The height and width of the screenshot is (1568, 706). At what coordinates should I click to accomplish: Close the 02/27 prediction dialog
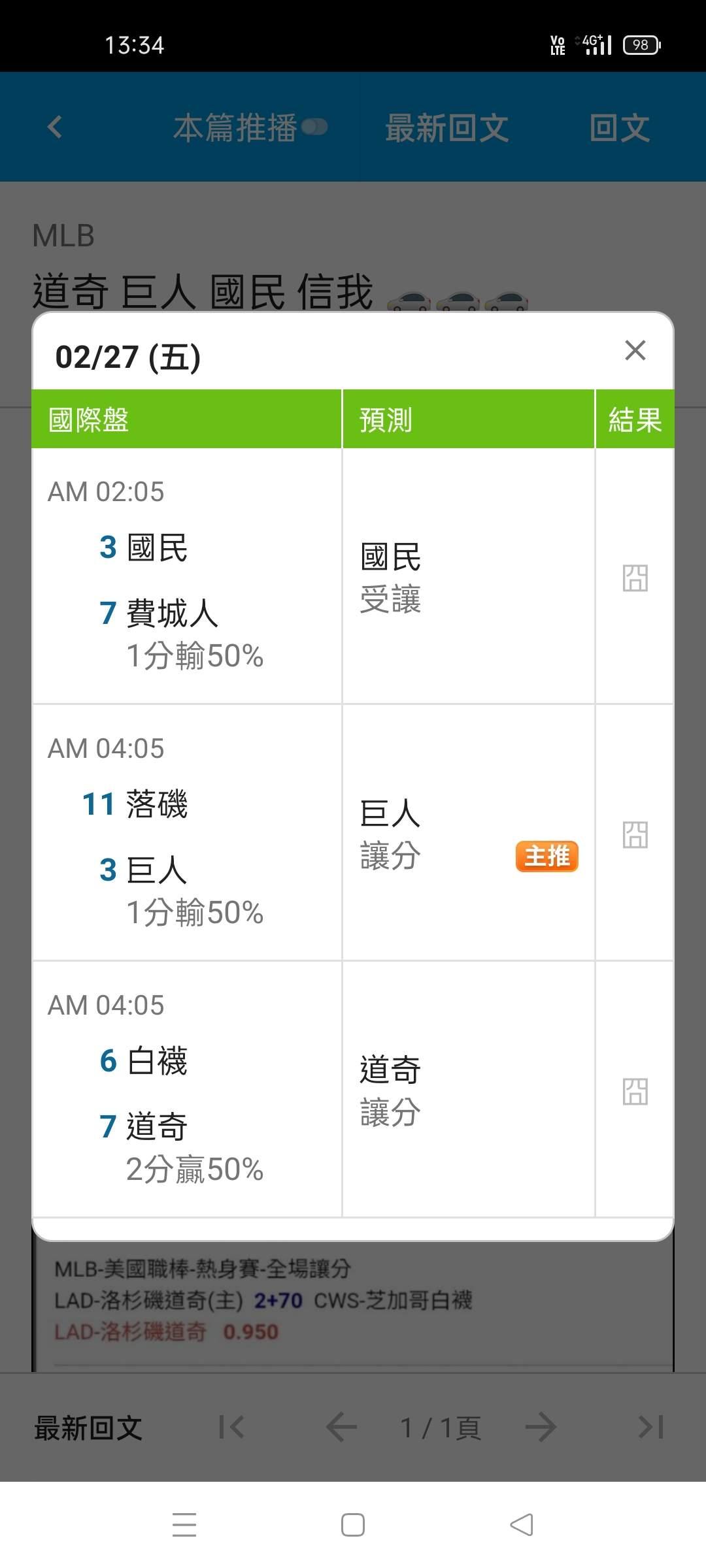click(x=635, y=351)
